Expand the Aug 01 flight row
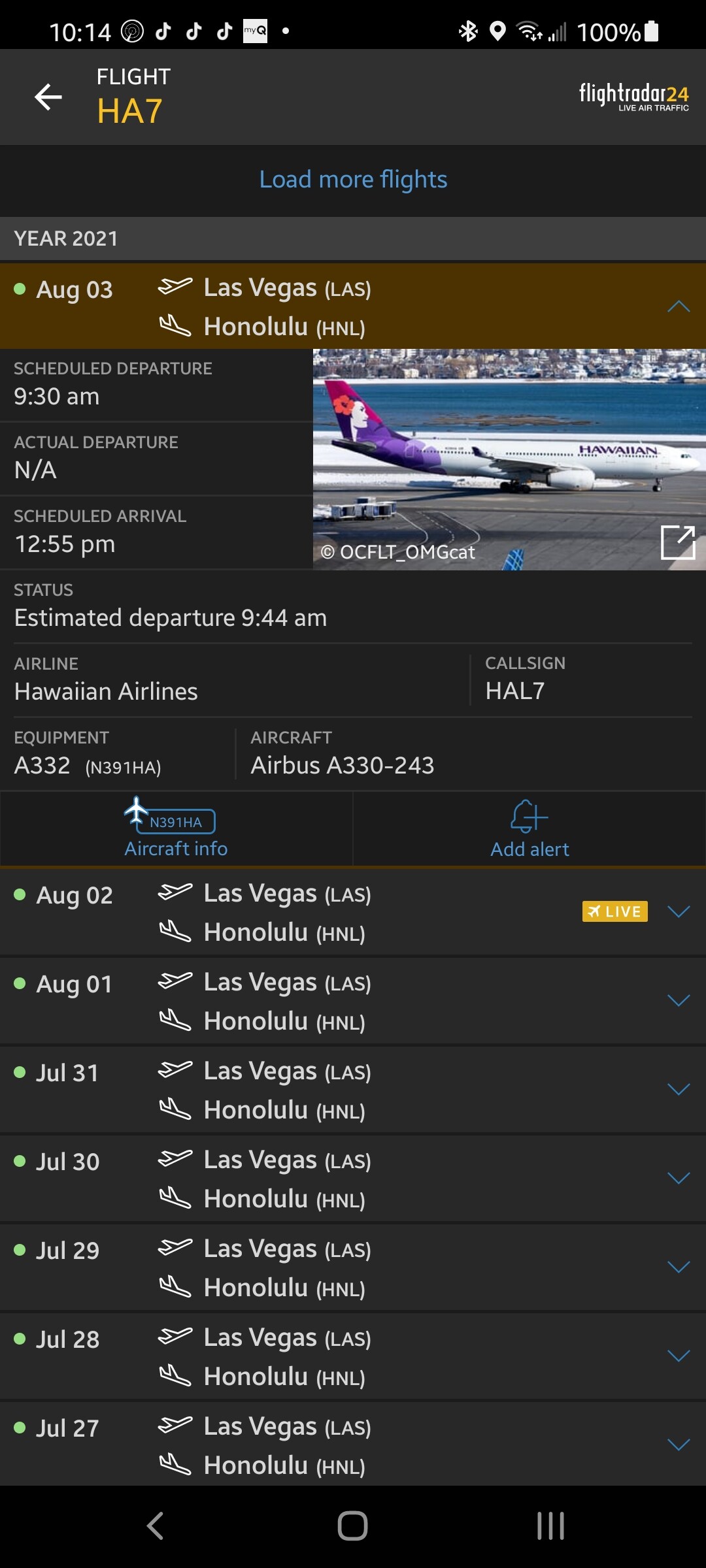 (x=679, y=1000)
